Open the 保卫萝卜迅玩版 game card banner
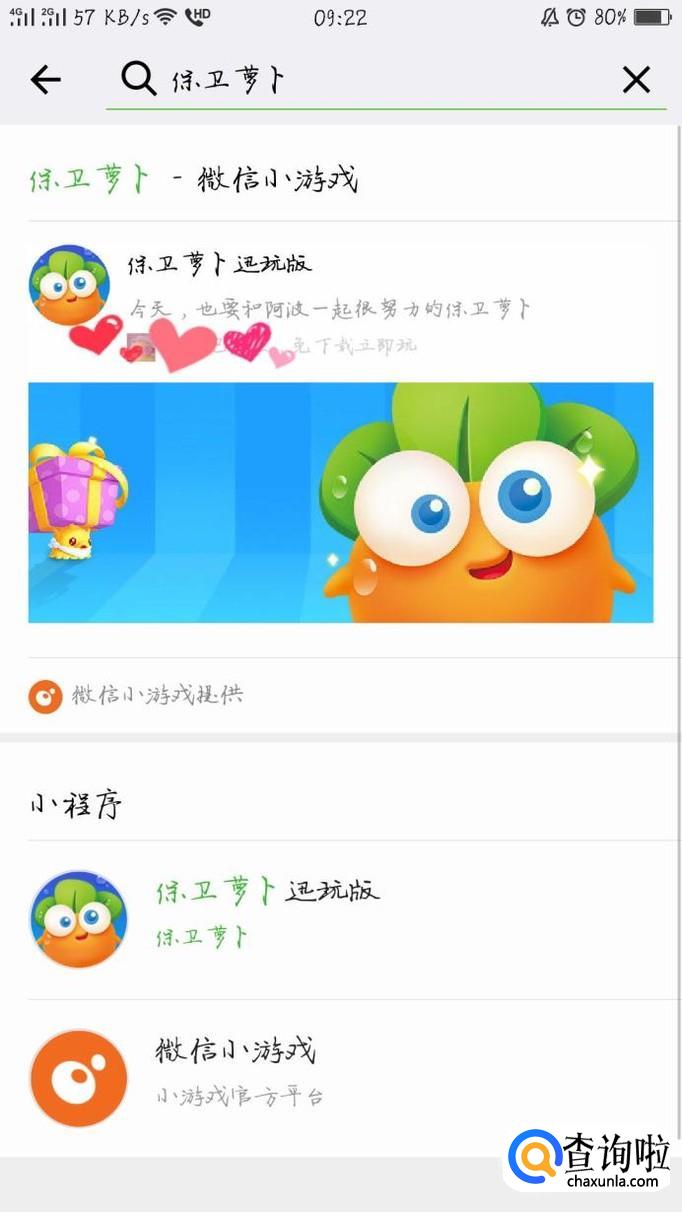The image size is (682, 1212). point(341,502)
